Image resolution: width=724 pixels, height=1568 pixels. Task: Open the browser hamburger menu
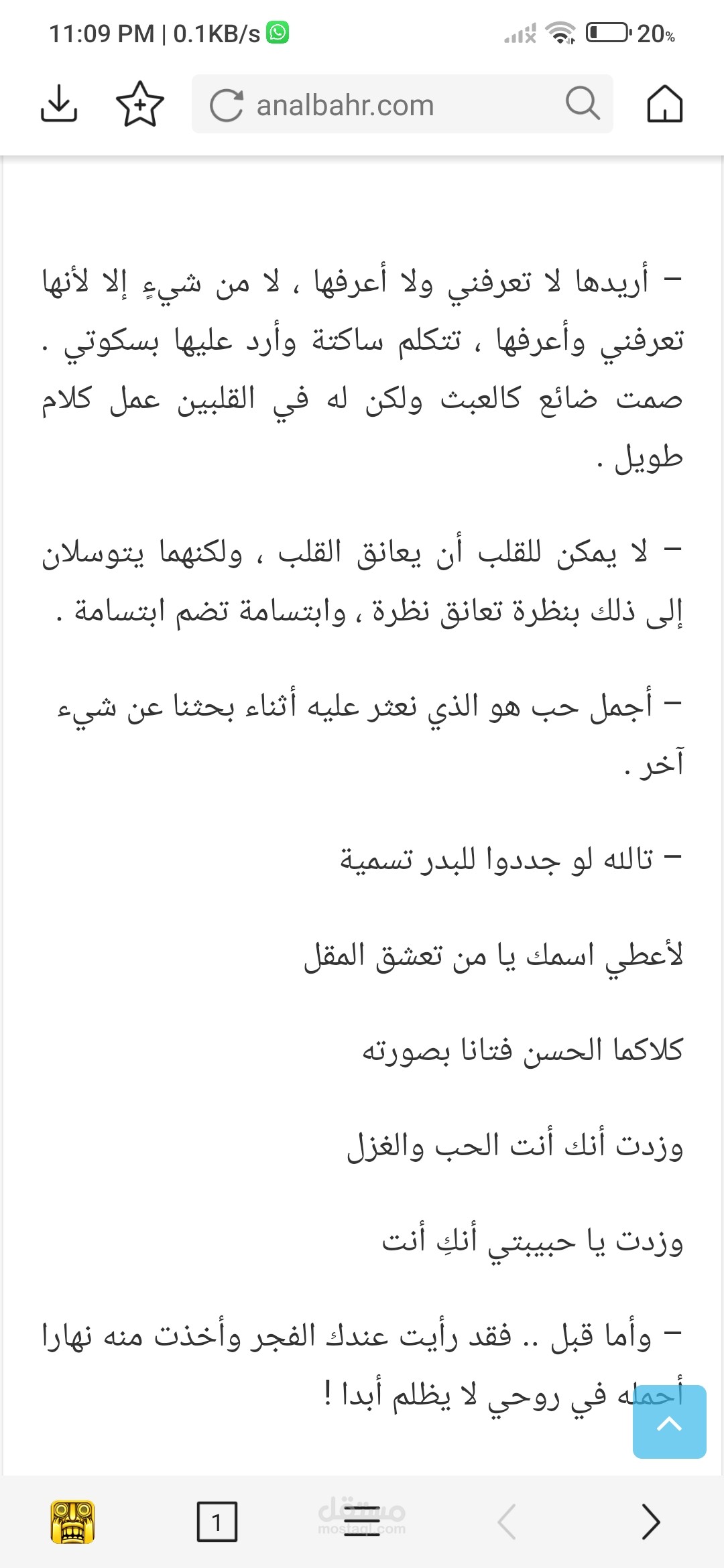coord(361,1522)
